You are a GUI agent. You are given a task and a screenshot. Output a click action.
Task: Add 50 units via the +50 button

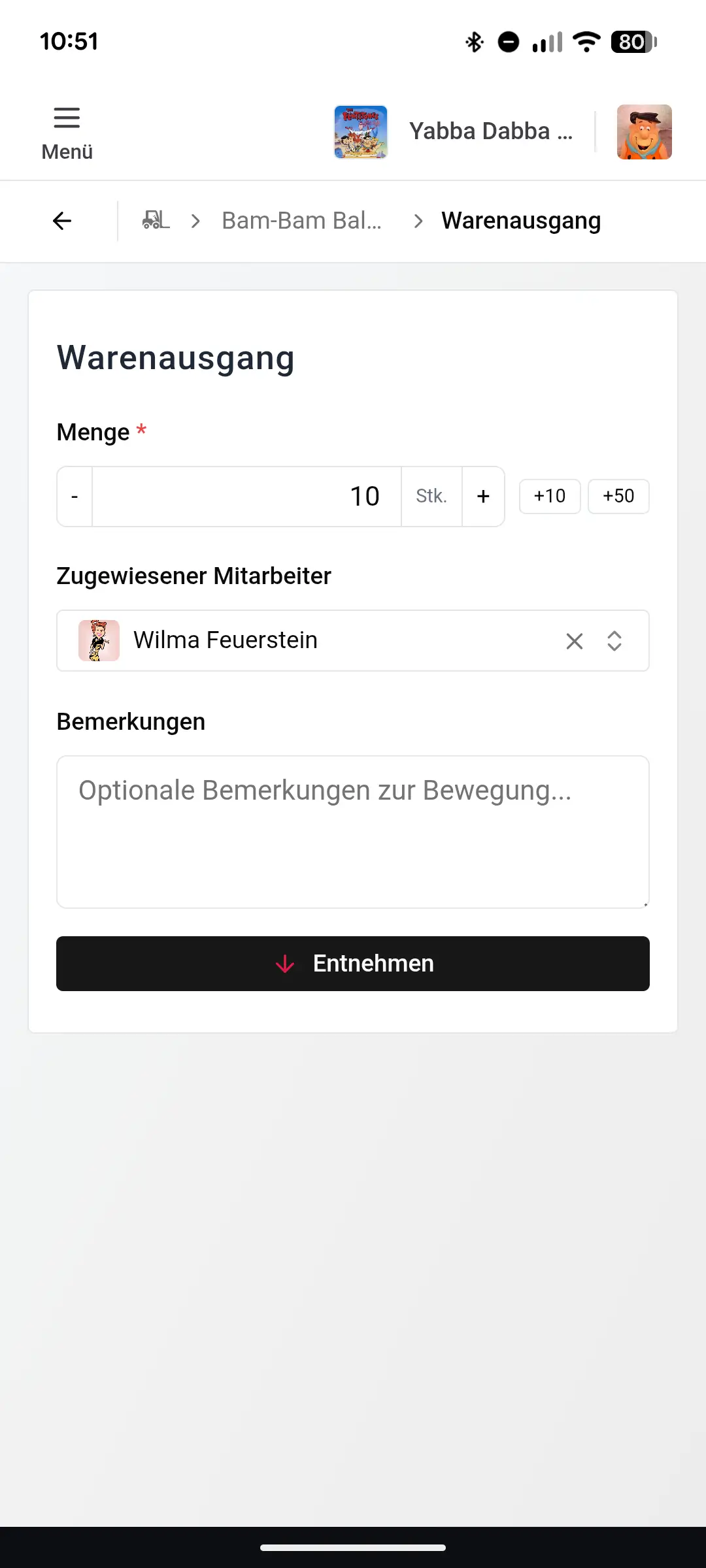coord(618,496)
